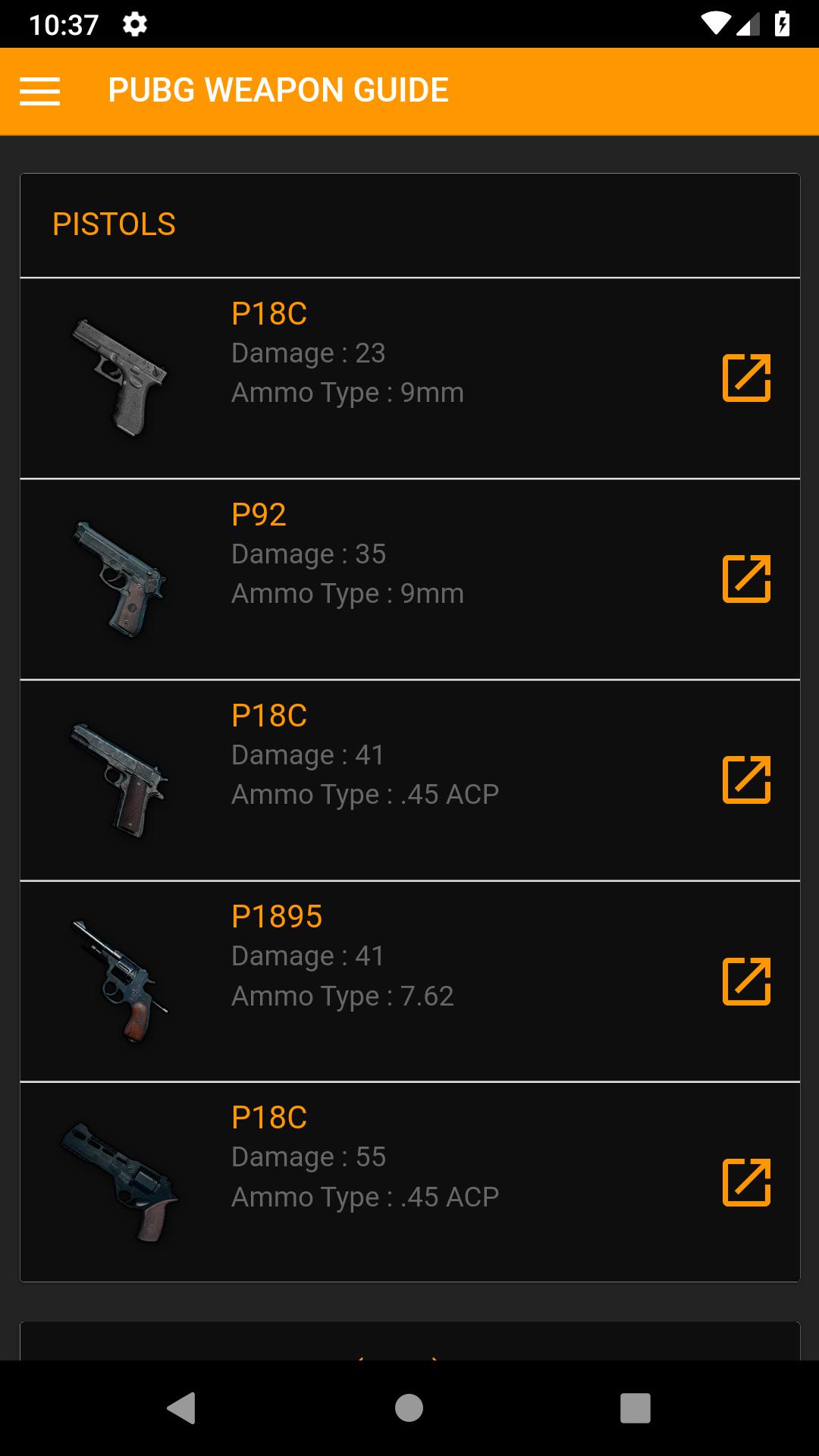Open the external link icon next to P92
The height and width of the screenshot is (1456, 819).
pos(747,579)
